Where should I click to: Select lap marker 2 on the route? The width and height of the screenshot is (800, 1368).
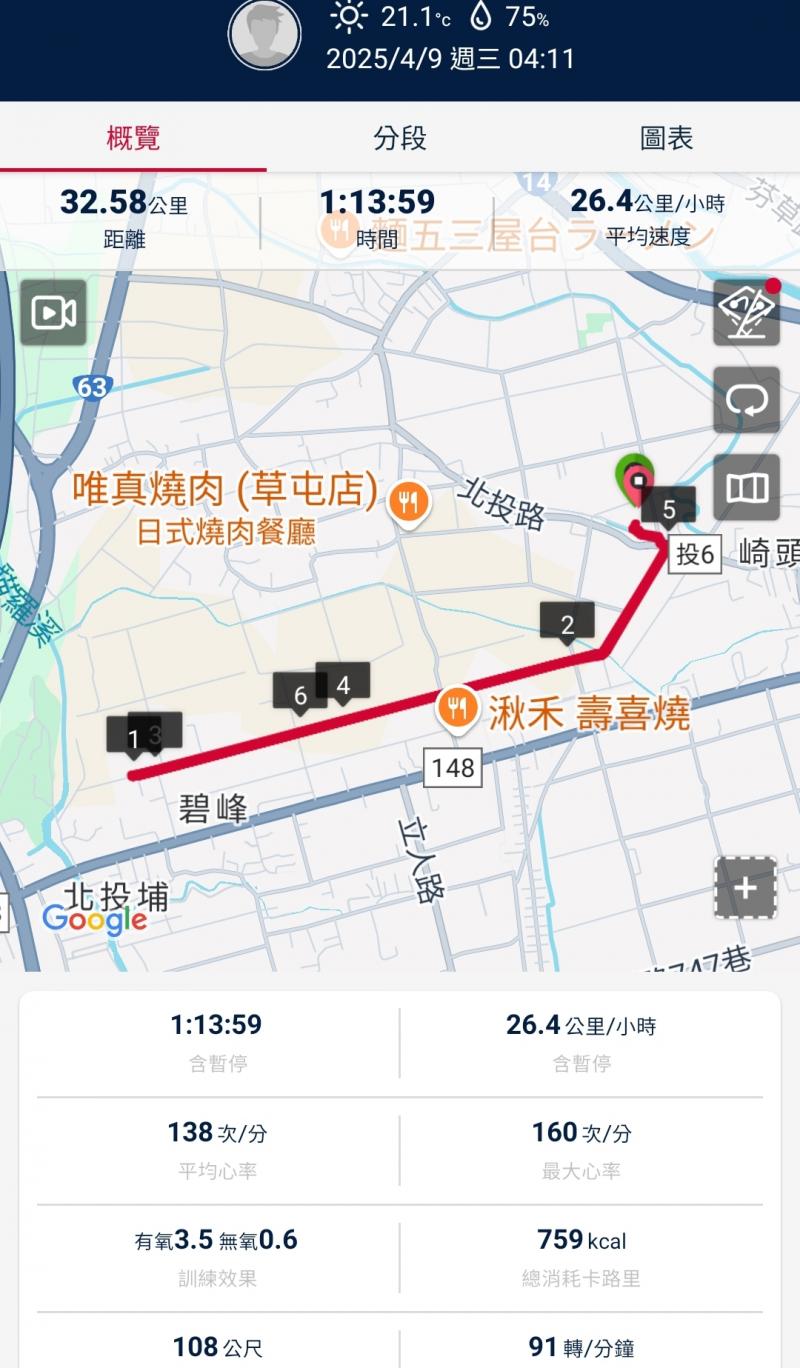567,623
